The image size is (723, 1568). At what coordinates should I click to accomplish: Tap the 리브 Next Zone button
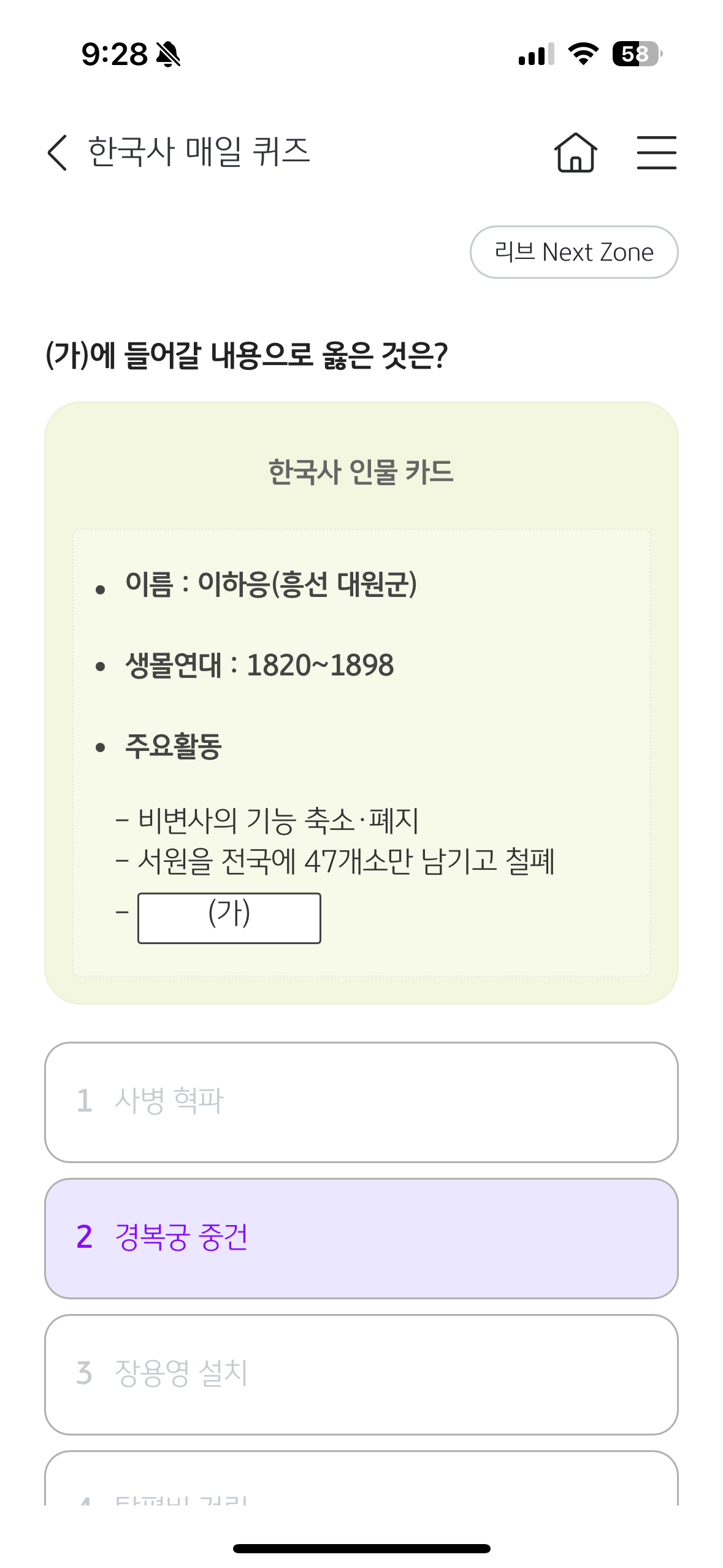tap(574, 252)
